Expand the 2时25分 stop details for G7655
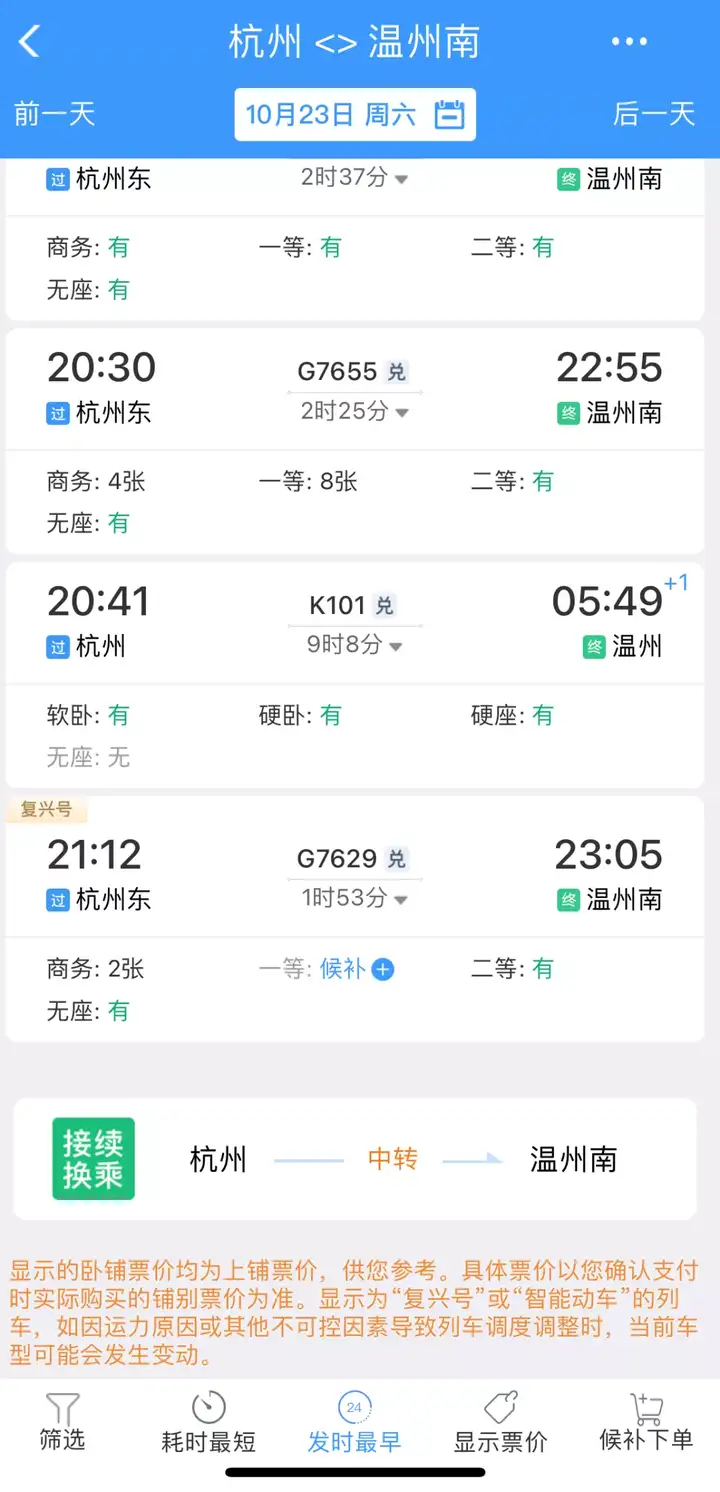Viewport: 720px width, 1492px height. pyautogui.click(x=354, y=411)
